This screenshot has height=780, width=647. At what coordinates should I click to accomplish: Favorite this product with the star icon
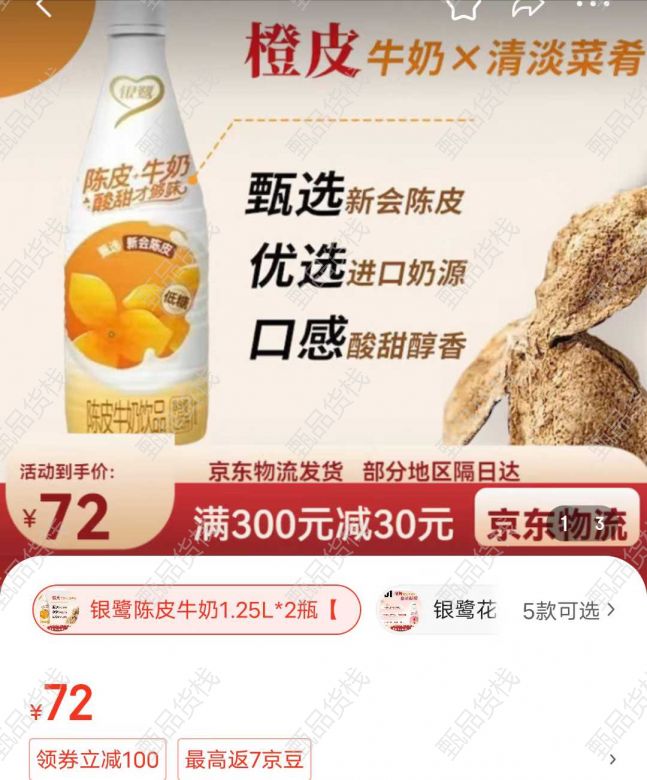point(465,8)
